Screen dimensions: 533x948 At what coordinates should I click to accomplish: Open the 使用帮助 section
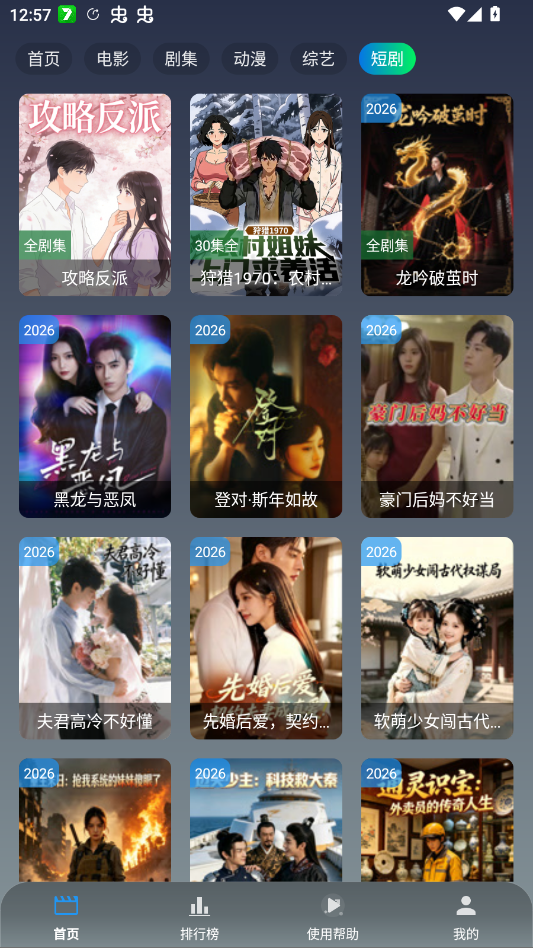332,918
